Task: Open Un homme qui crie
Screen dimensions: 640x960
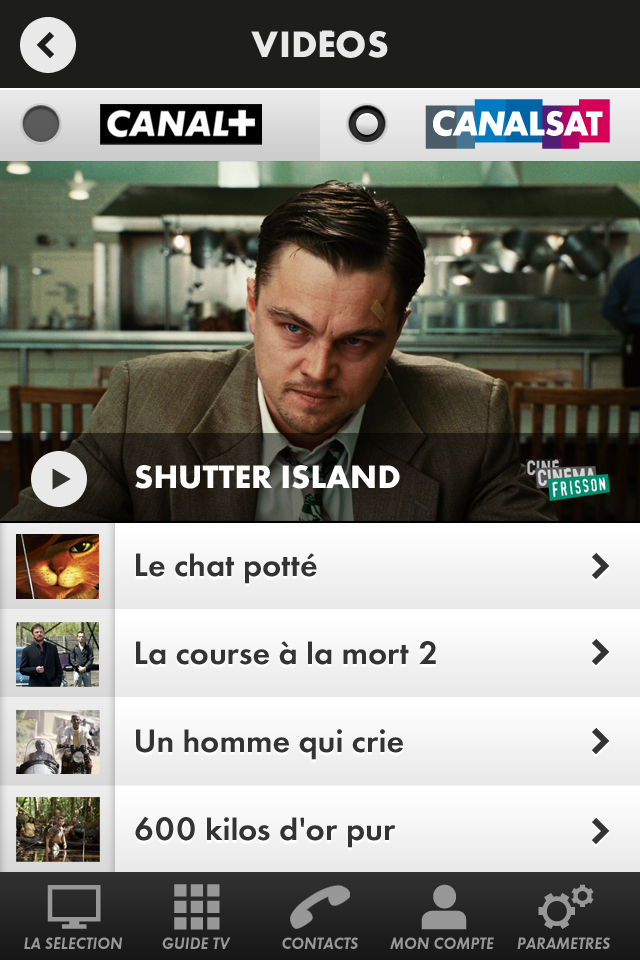Action: point(320,742)
